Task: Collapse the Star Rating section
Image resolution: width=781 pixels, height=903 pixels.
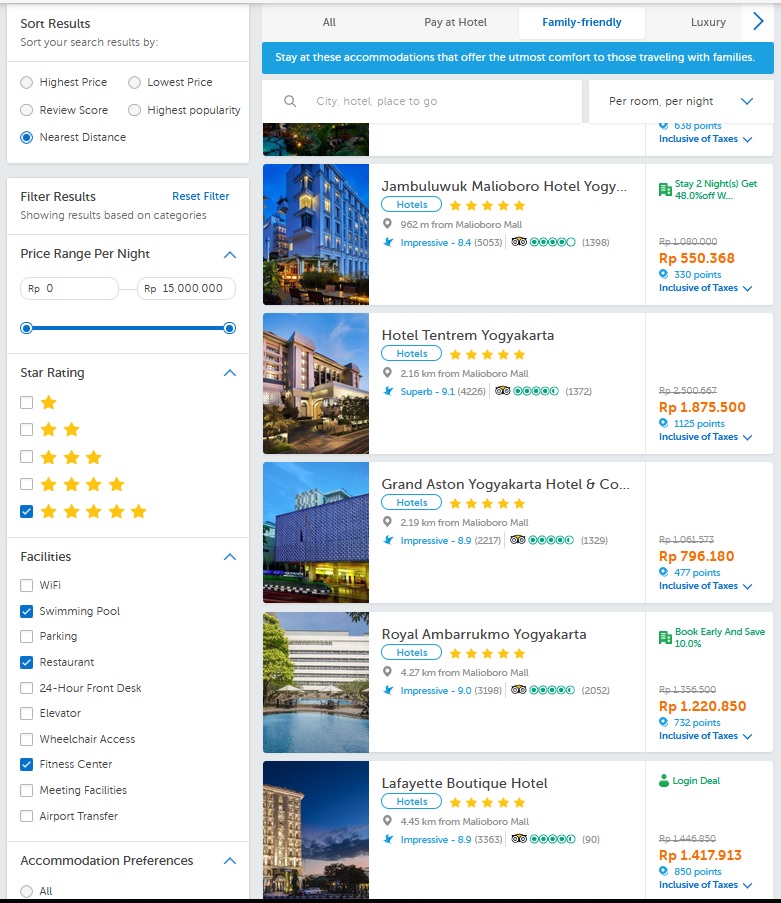Action: point(229,373)
